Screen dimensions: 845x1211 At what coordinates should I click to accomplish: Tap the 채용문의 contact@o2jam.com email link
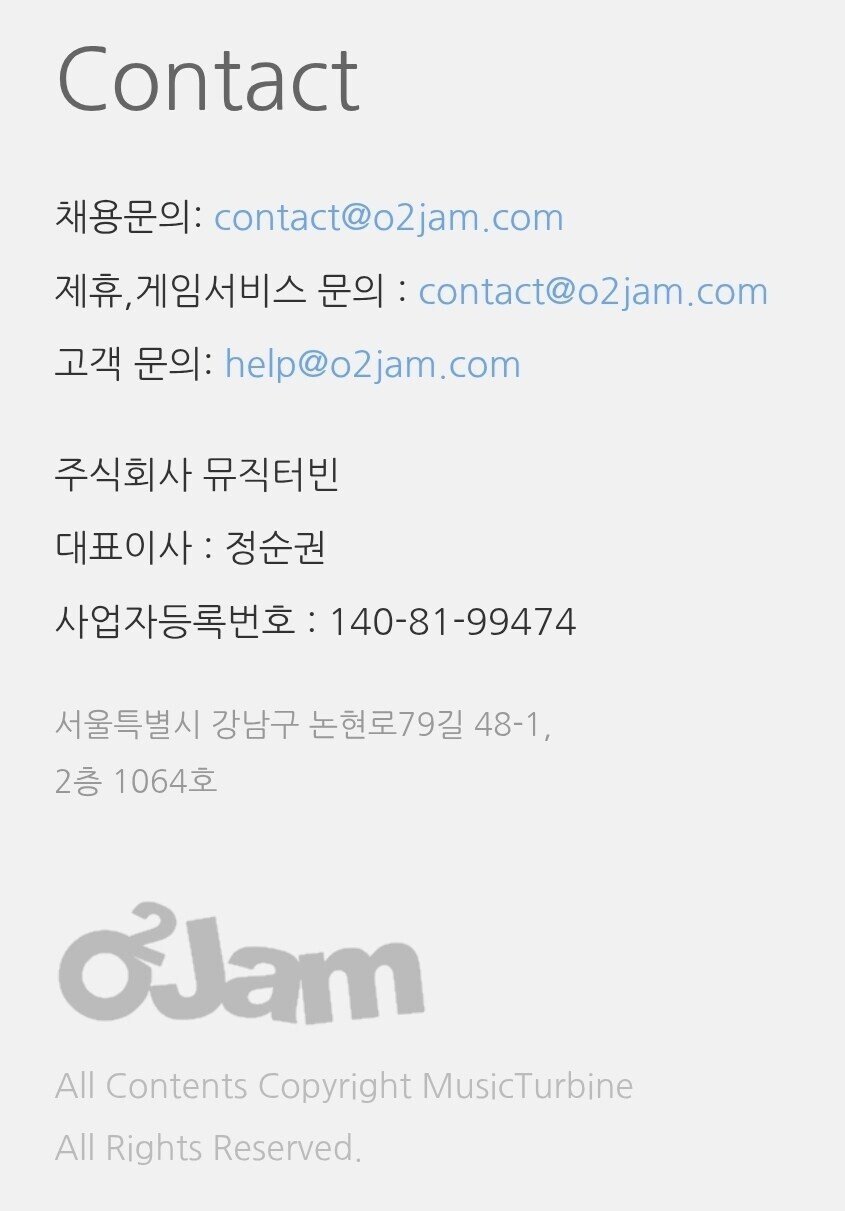click(x=389, y=218)
